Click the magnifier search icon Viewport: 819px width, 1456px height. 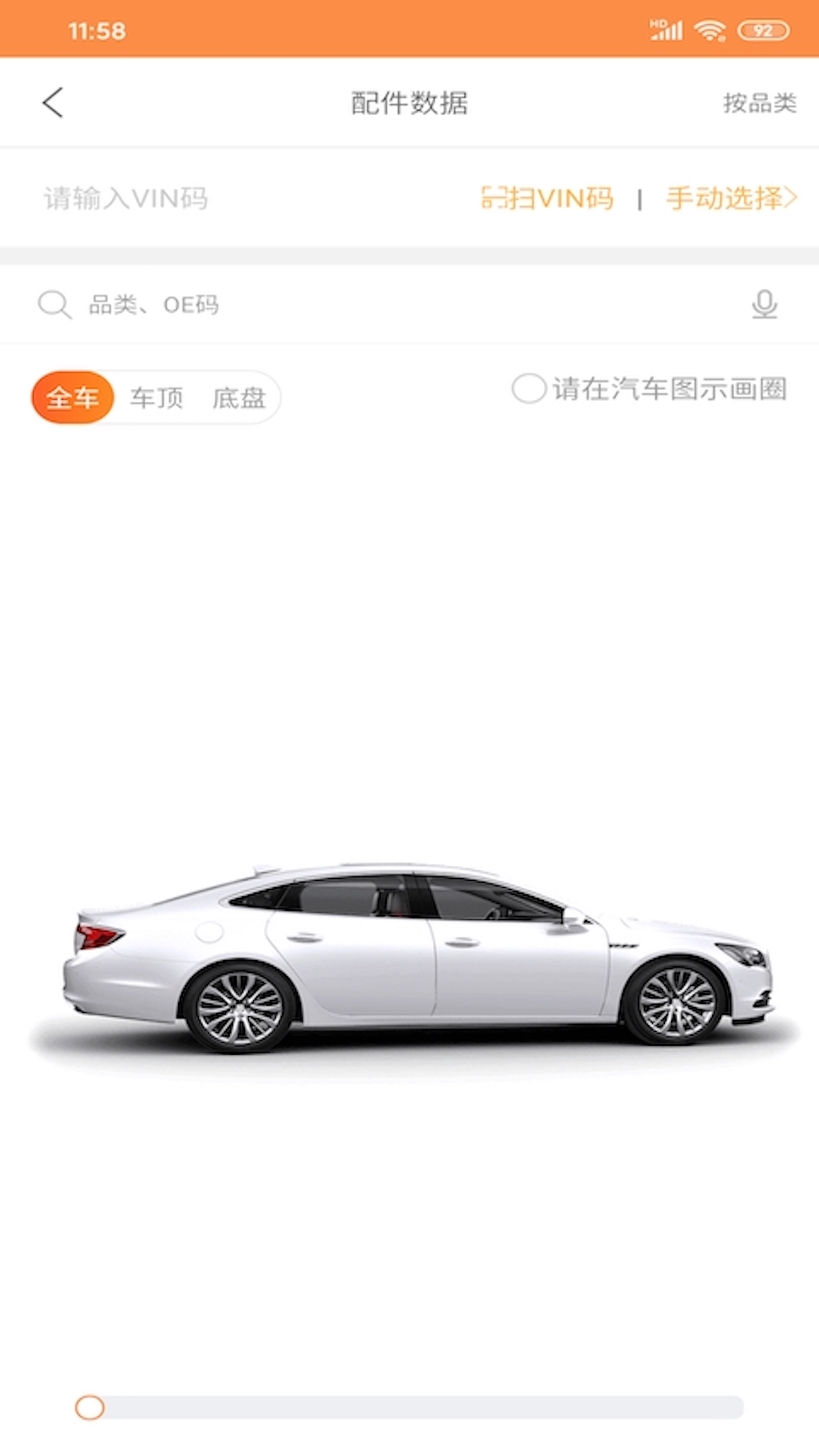tap(52, 305)
